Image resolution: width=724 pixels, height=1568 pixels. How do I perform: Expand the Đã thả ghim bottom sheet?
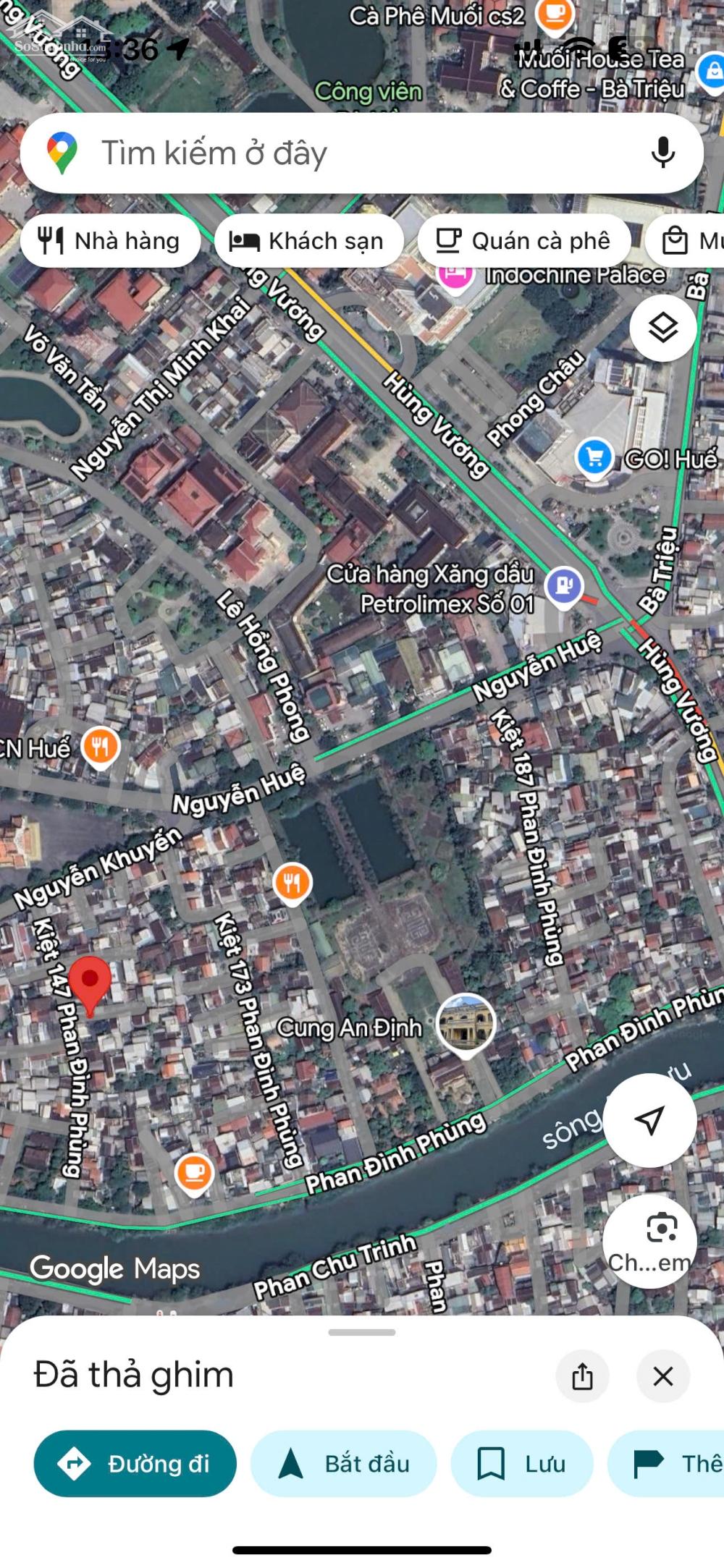362,1331
